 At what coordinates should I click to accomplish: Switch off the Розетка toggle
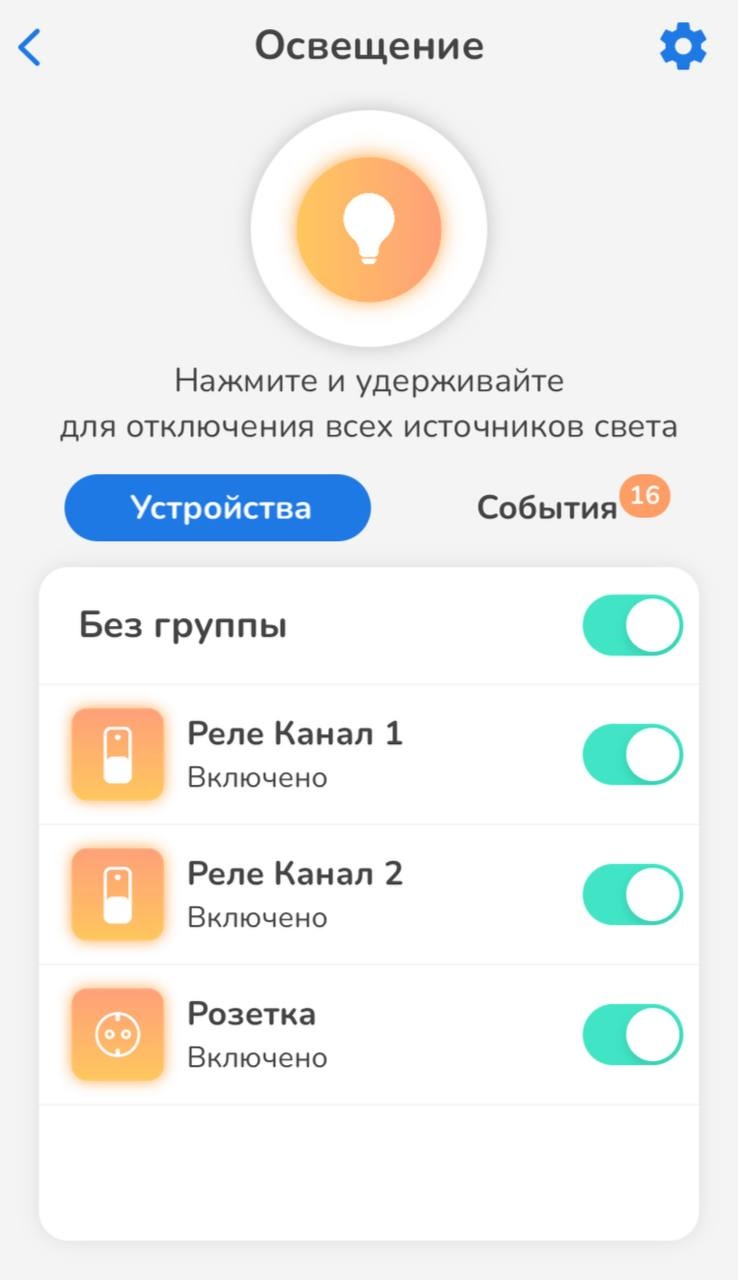pos(632,1034)
